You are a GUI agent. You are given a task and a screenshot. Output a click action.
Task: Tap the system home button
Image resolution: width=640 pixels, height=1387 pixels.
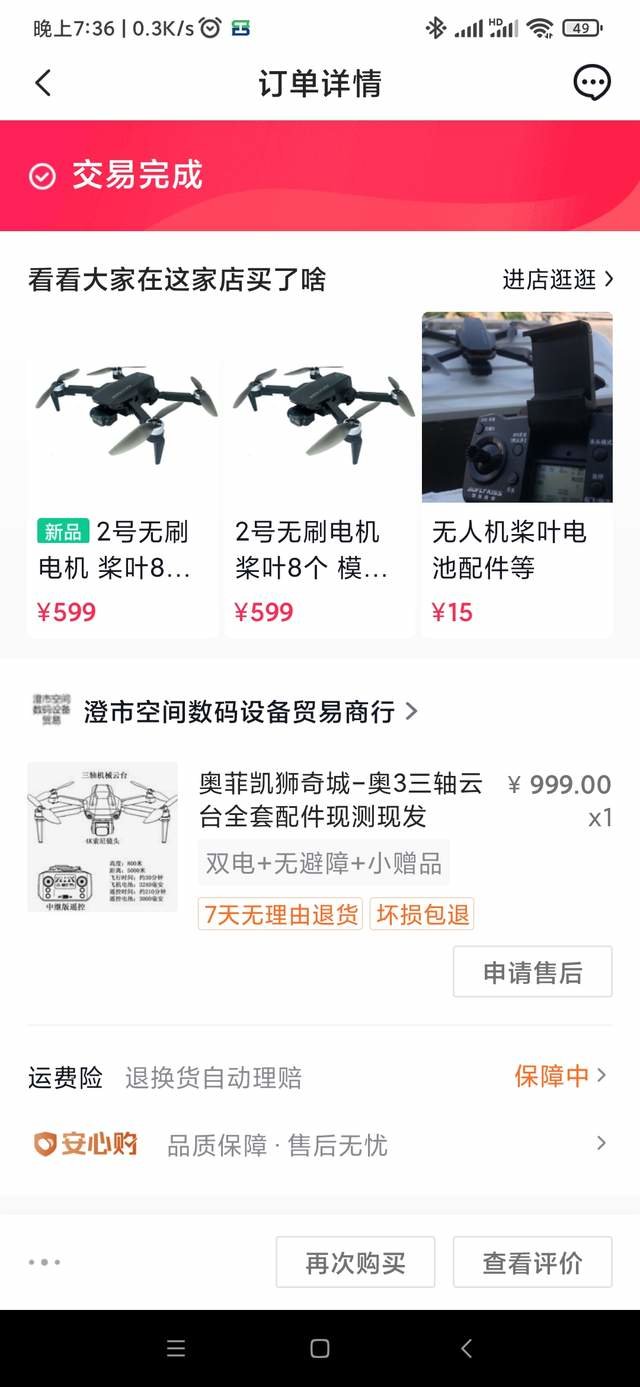pos(320,1348)
